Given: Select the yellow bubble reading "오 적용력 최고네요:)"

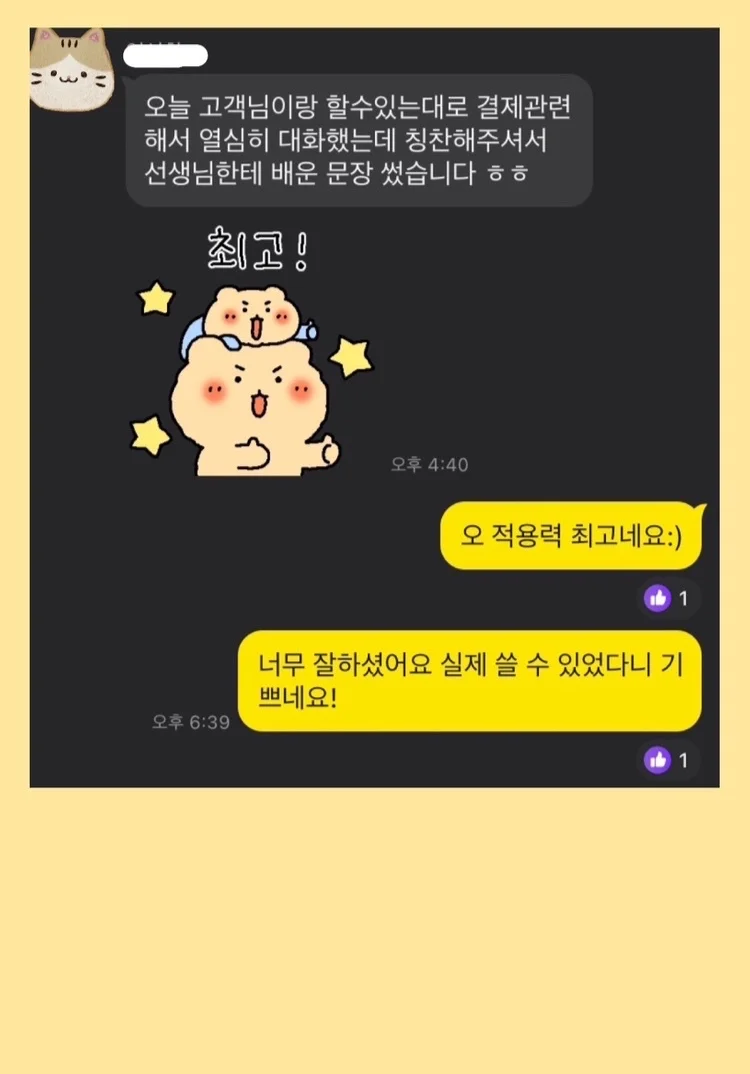Looking at the screenshot, I should pos(568,536).
